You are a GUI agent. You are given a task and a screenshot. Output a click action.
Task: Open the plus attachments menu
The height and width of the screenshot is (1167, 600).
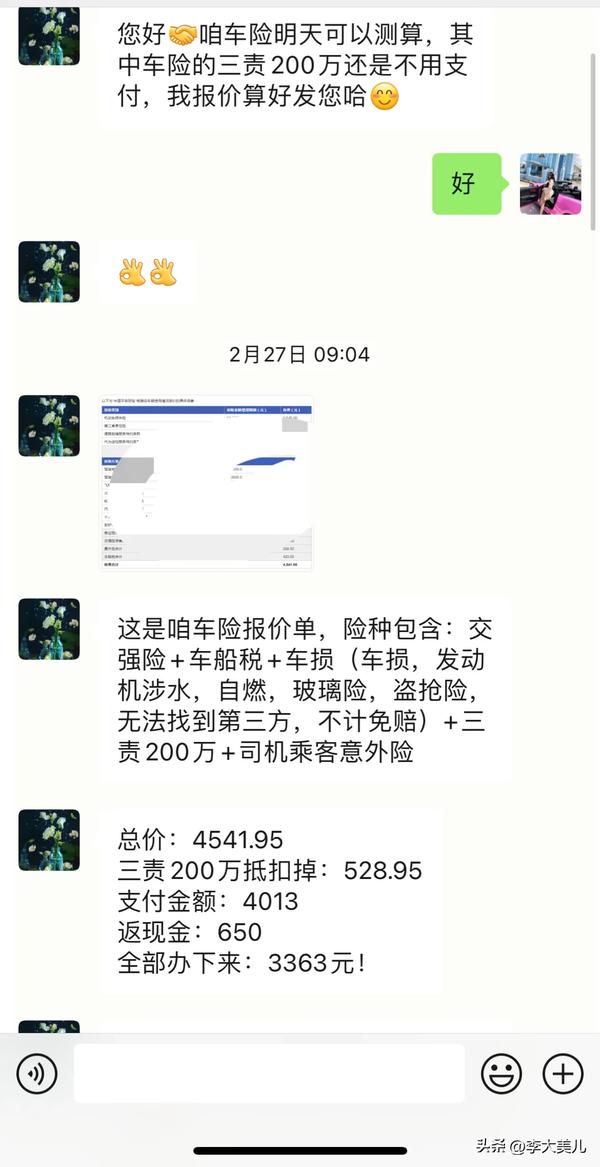point(562,1074)
